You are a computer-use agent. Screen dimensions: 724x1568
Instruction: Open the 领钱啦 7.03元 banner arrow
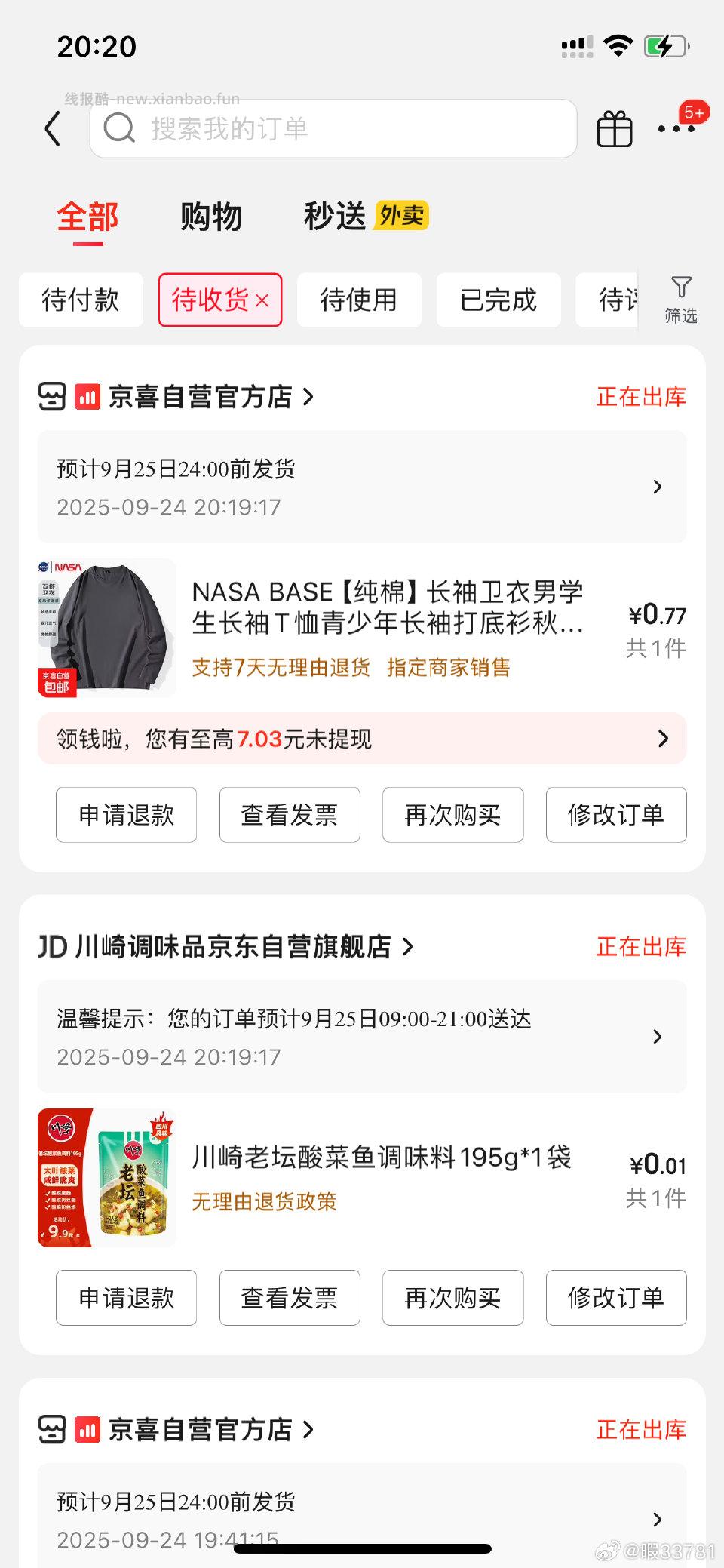[661, 739]
